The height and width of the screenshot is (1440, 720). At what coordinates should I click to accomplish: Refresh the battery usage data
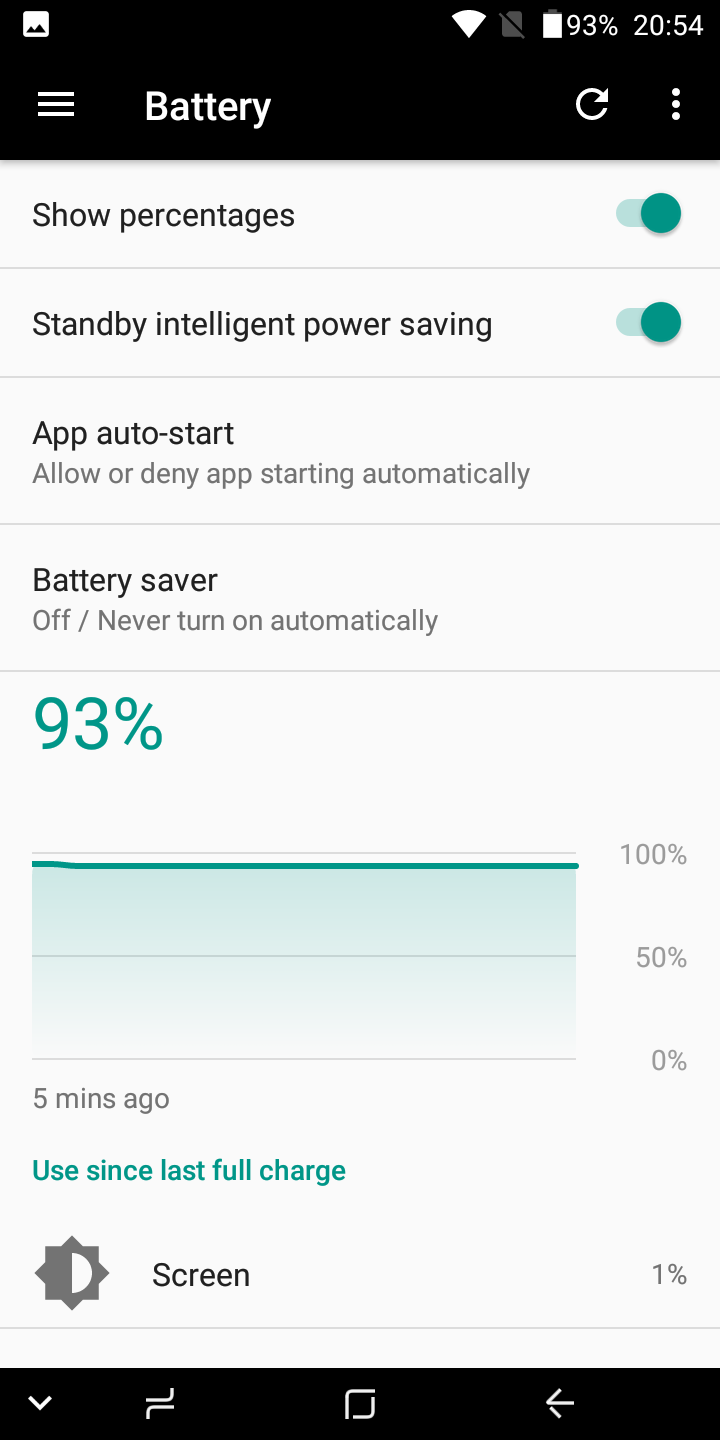pyautogui.click(x=592, y=105)
